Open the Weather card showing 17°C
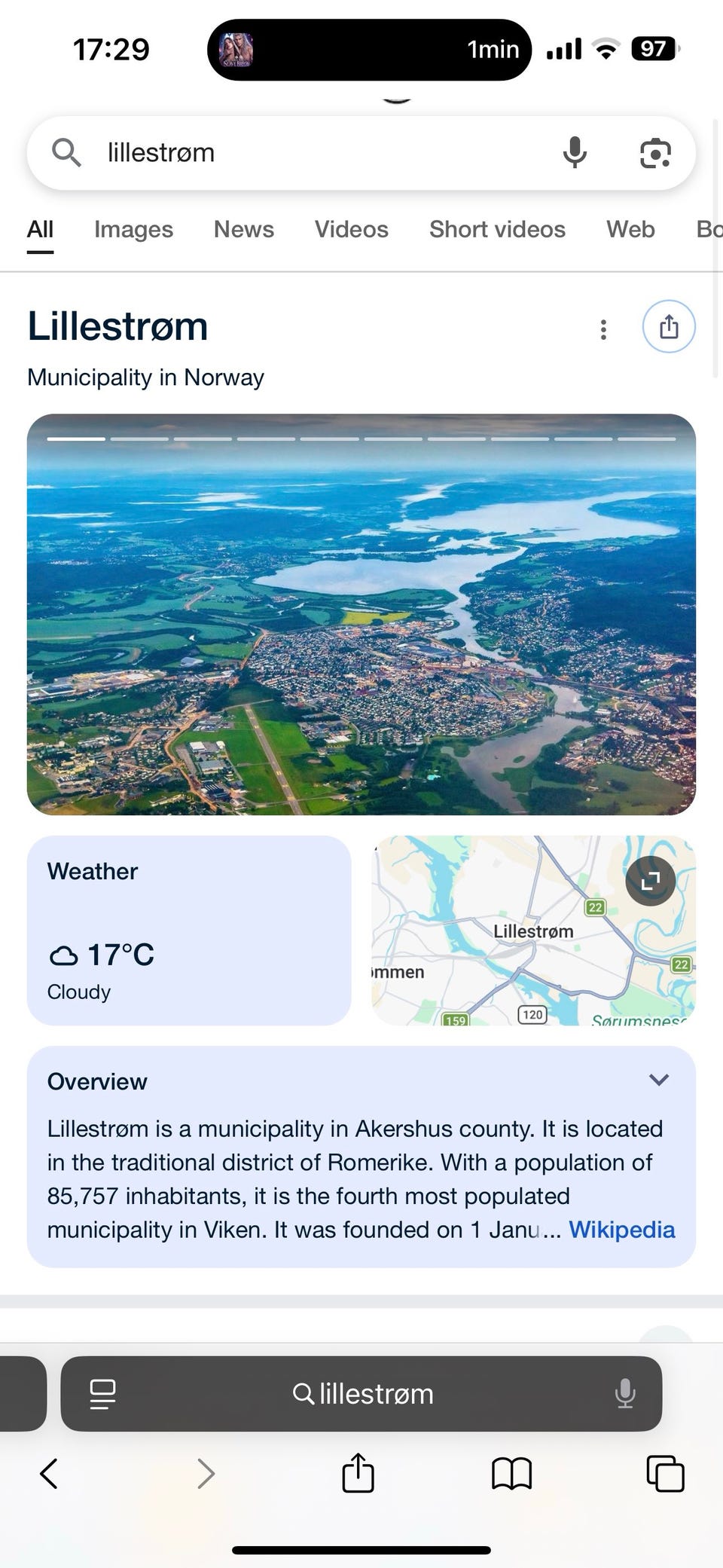 (x=189, y=931)
